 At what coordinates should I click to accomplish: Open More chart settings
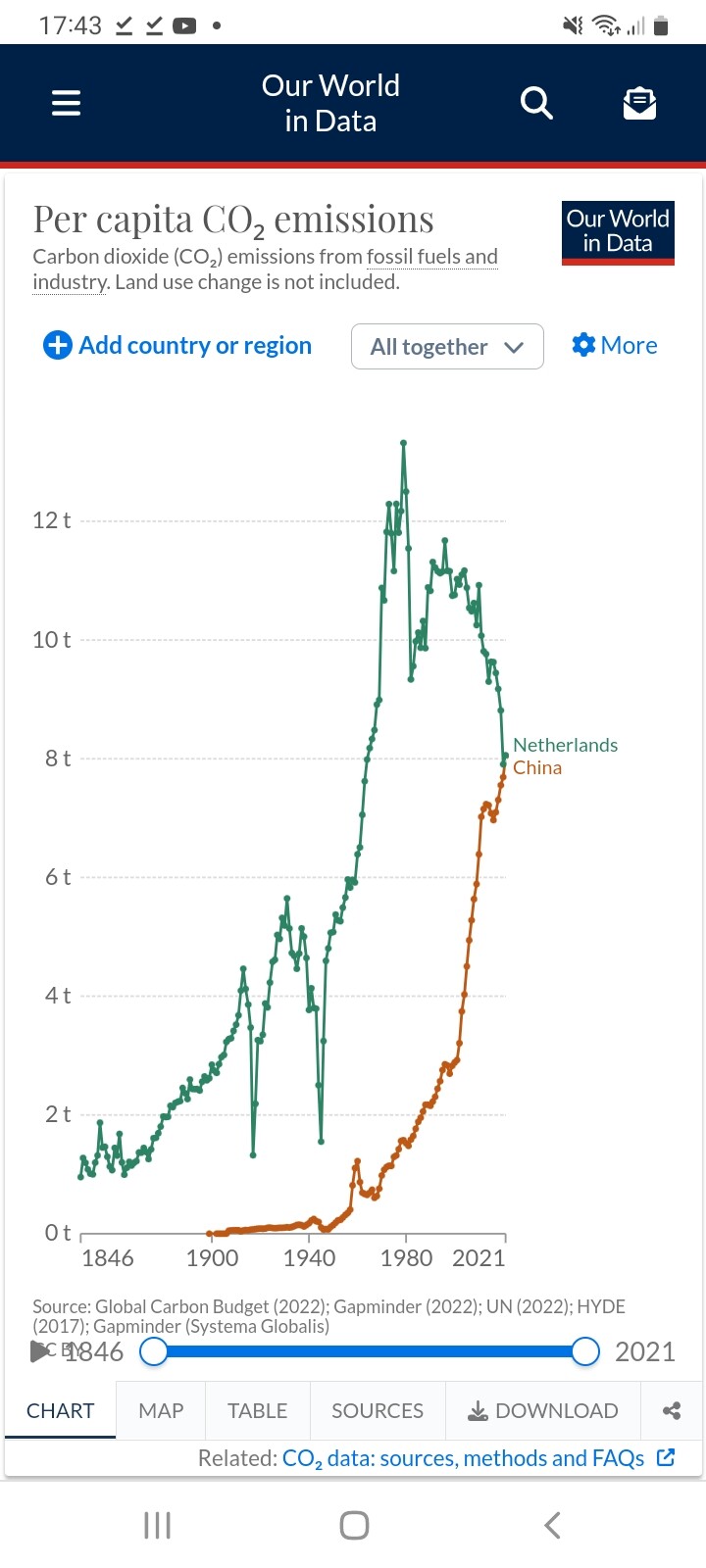[615, 346]
